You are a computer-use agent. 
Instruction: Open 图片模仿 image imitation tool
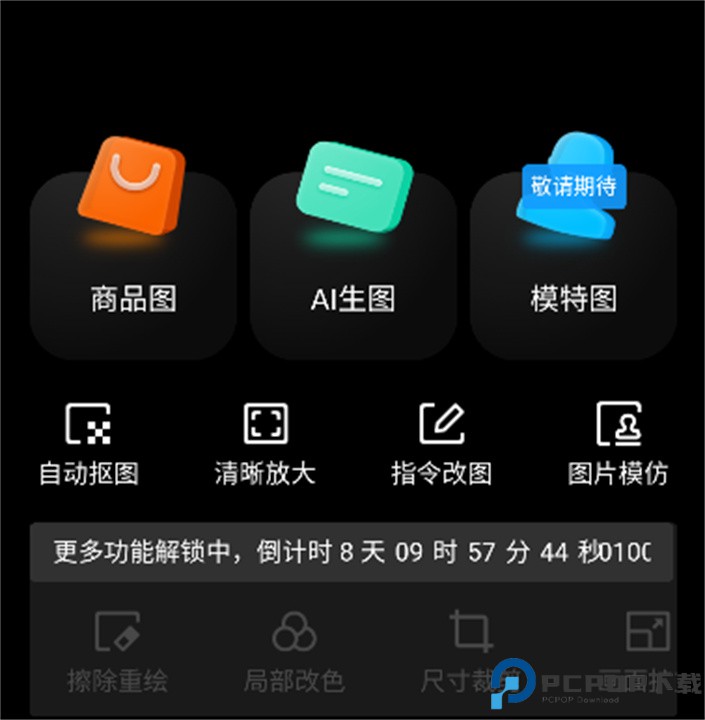click(618, 443)
